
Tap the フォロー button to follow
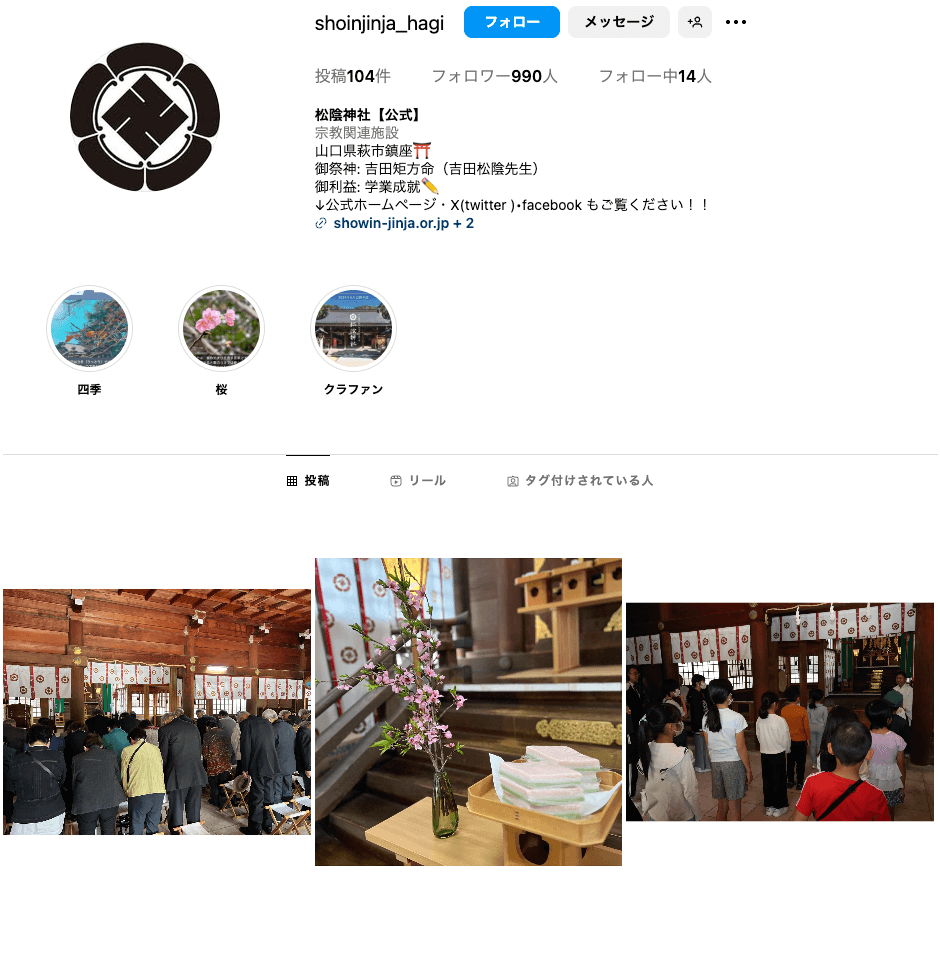click(511, 22)
